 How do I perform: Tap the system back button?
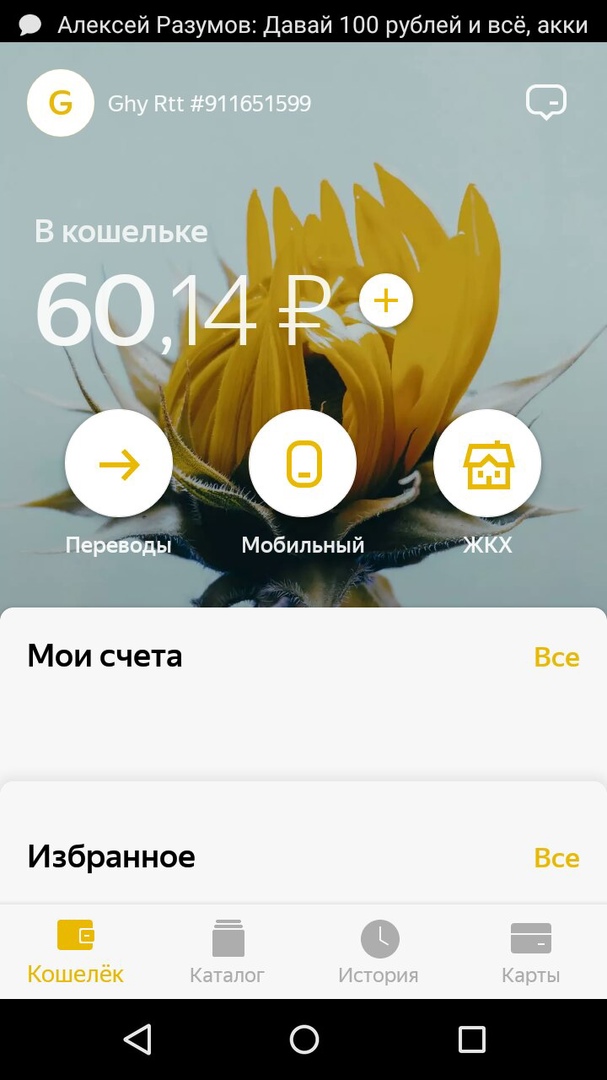137,1039
